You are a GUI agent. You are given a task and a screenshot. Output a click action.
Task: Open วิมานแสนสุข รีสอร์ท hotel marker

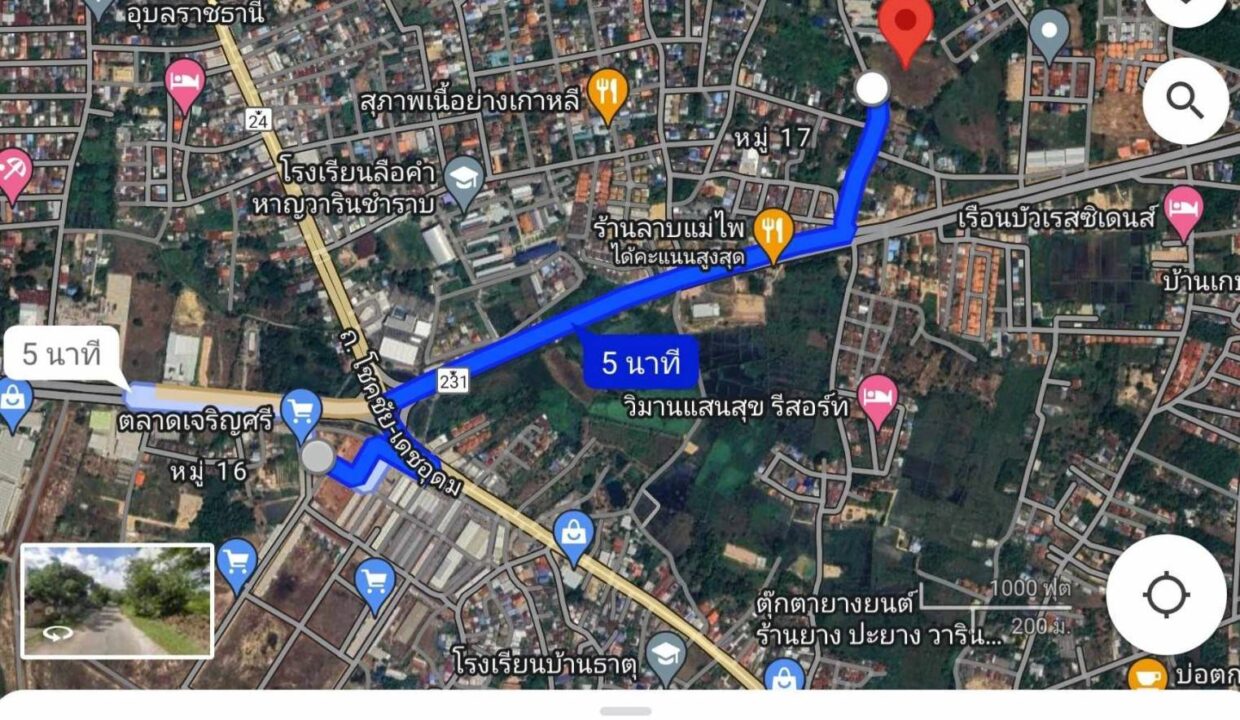(x=877, y=398)
